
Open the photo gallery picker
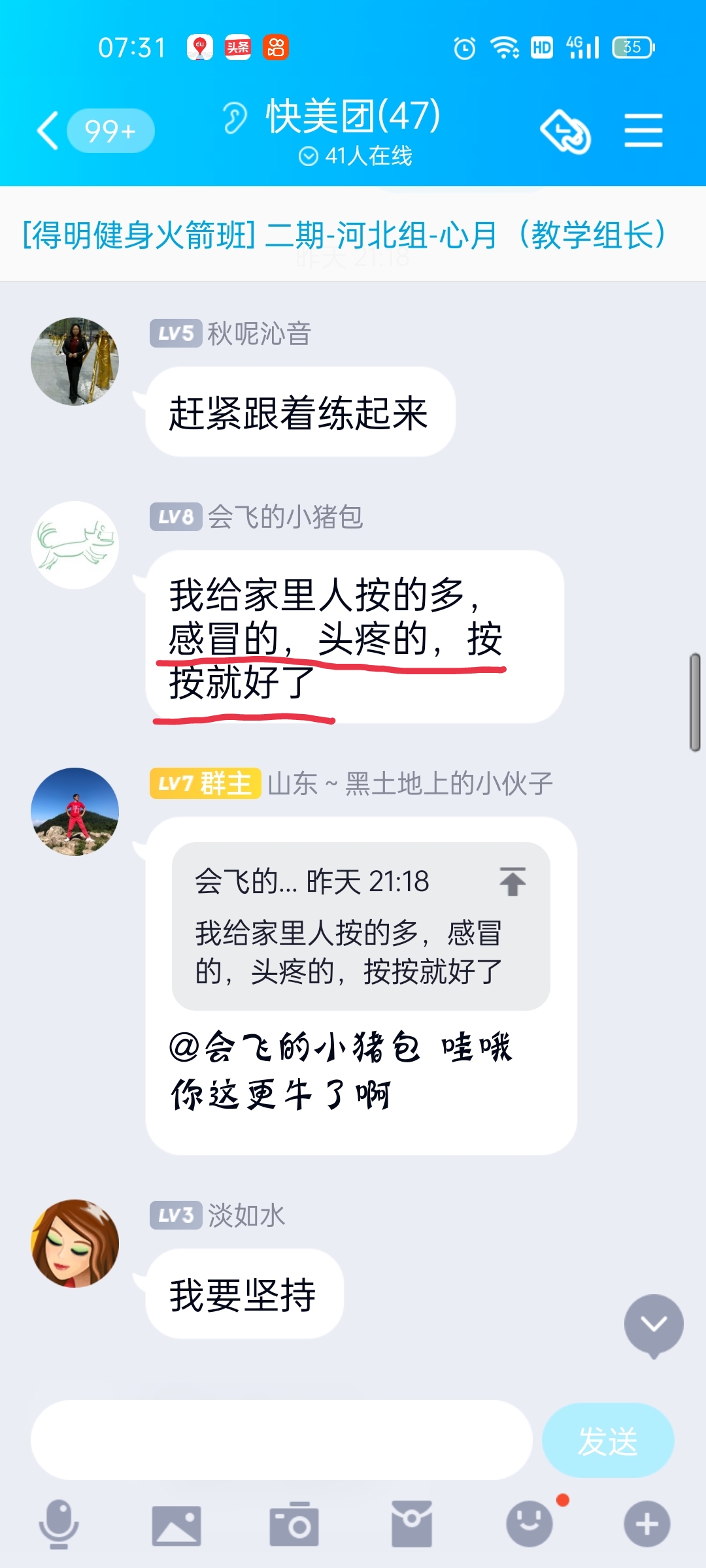176,1526
